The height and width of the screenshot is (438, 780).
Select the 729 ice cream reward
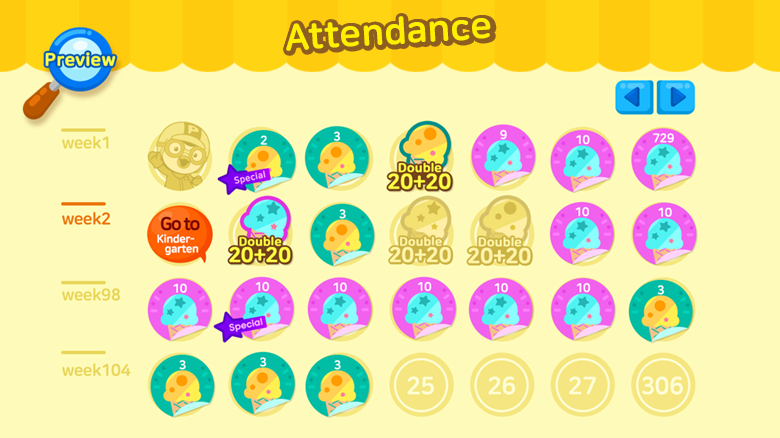(x=662, y=160)
